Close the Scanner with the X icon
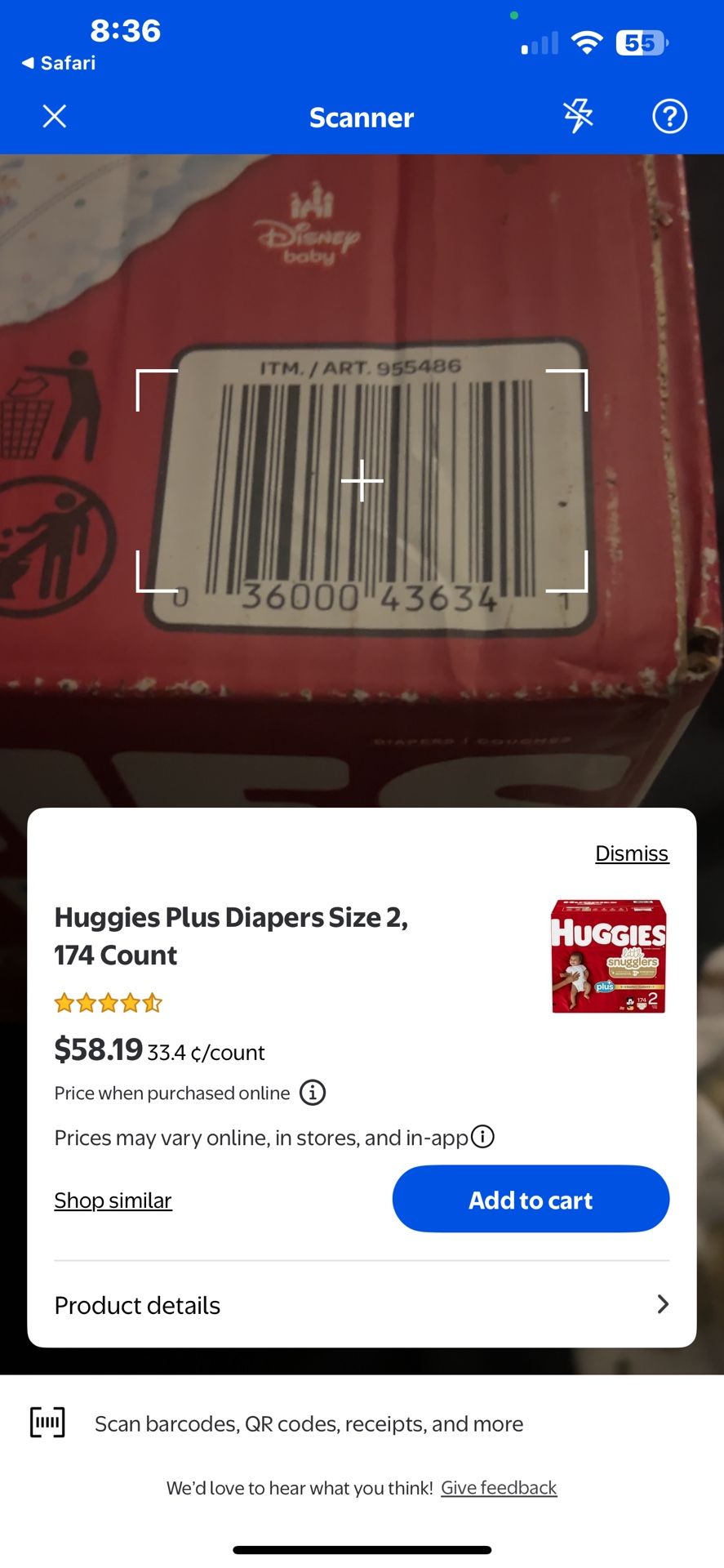Image resolution: width=724 pixels, height=1568 pixels. point(54,115)
